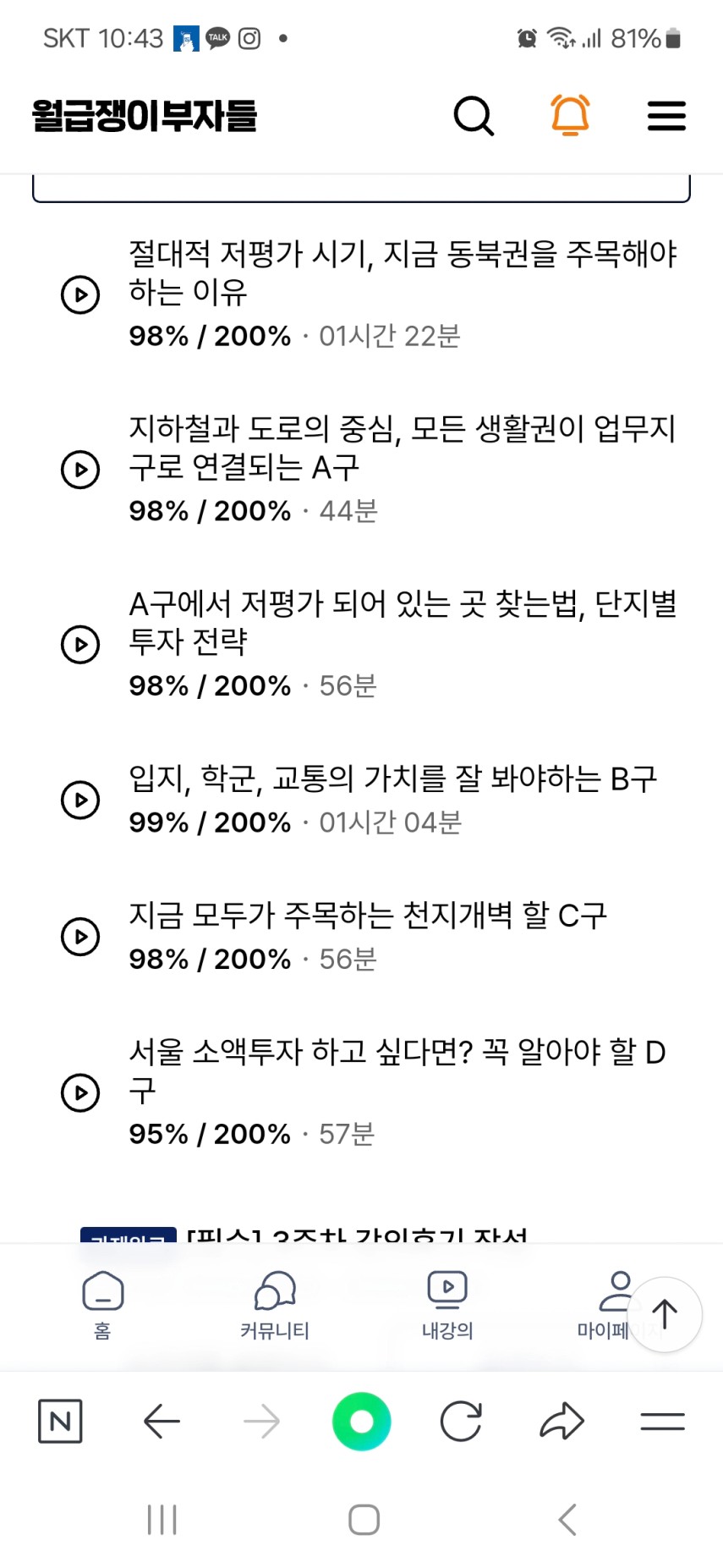Tap the scroll-to-top arrow button
Viewport: 723px width, 1568px height.
665,1314
